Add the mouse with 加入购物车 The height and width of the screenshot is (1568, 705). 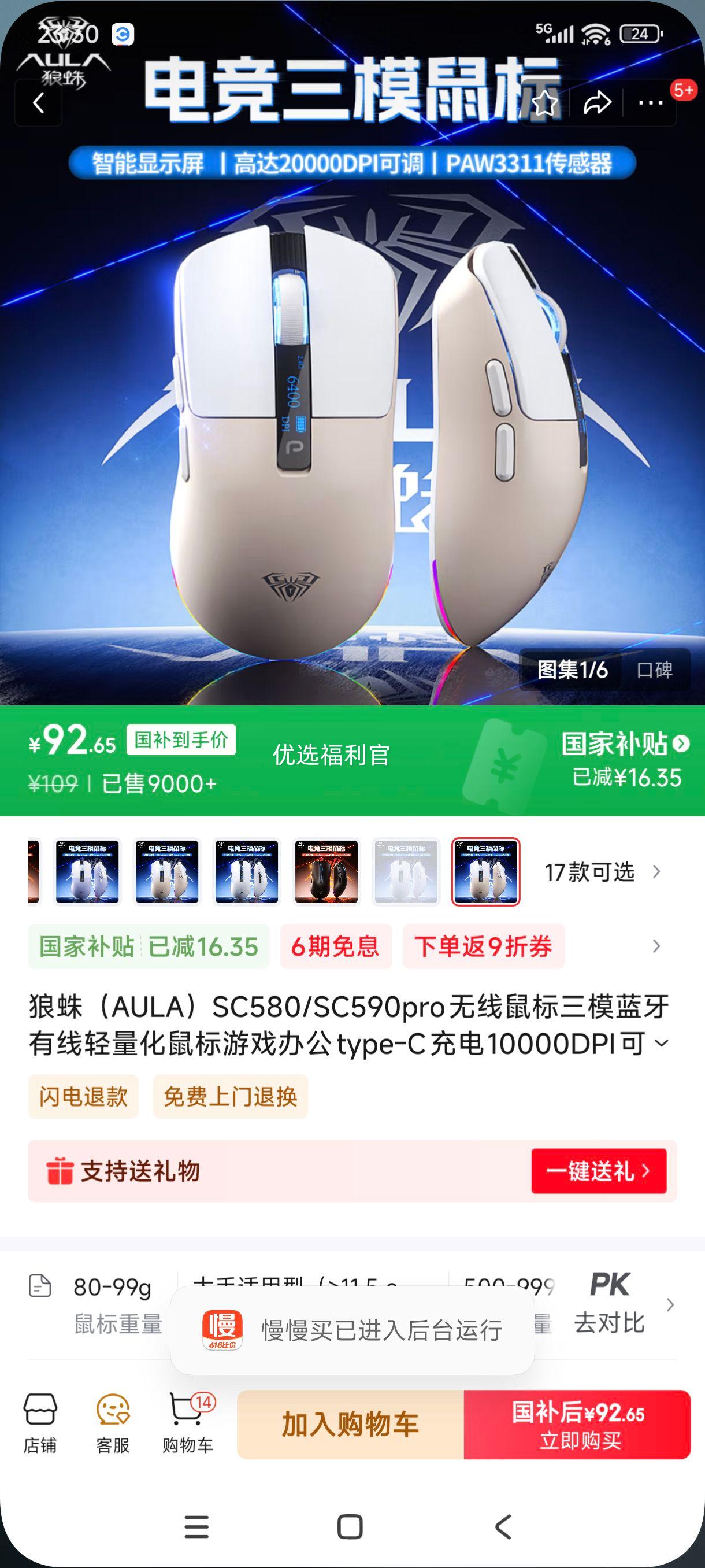(350, 1425)
